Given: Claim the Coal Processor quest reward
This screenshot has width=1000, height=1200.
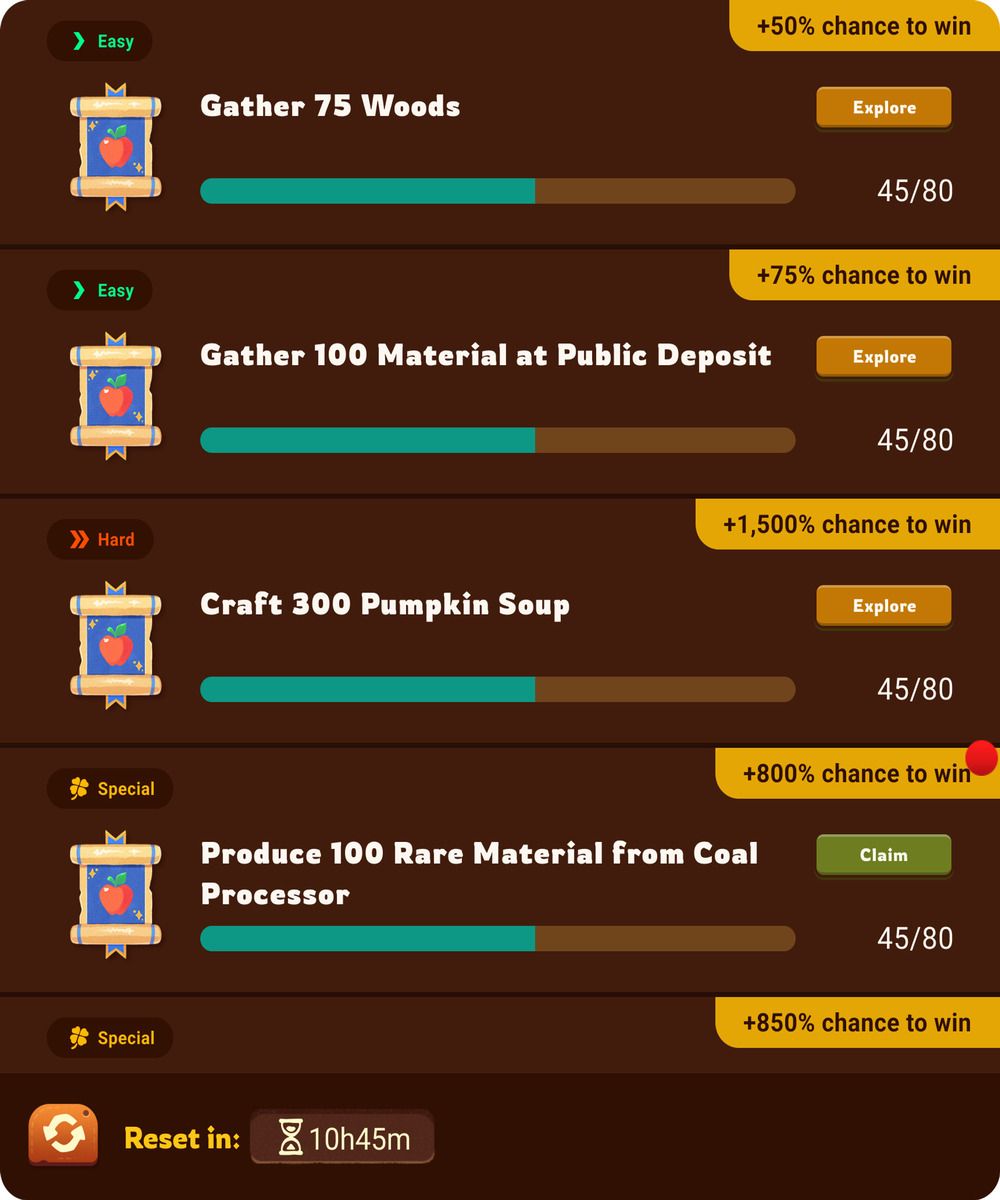Looking at the screenshot, I should click(883, 855).
